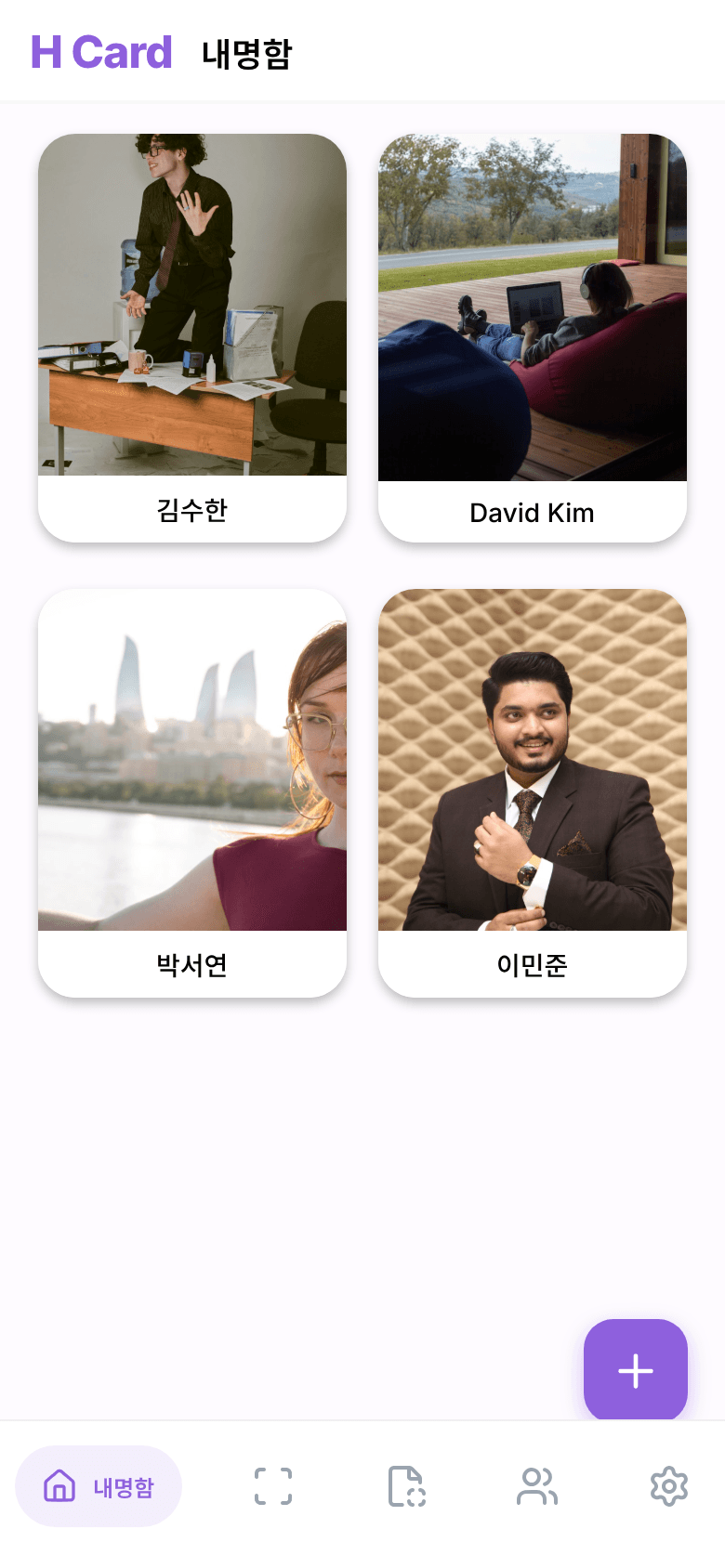
Task: Click the H Card logo
Action: [101, 52]
